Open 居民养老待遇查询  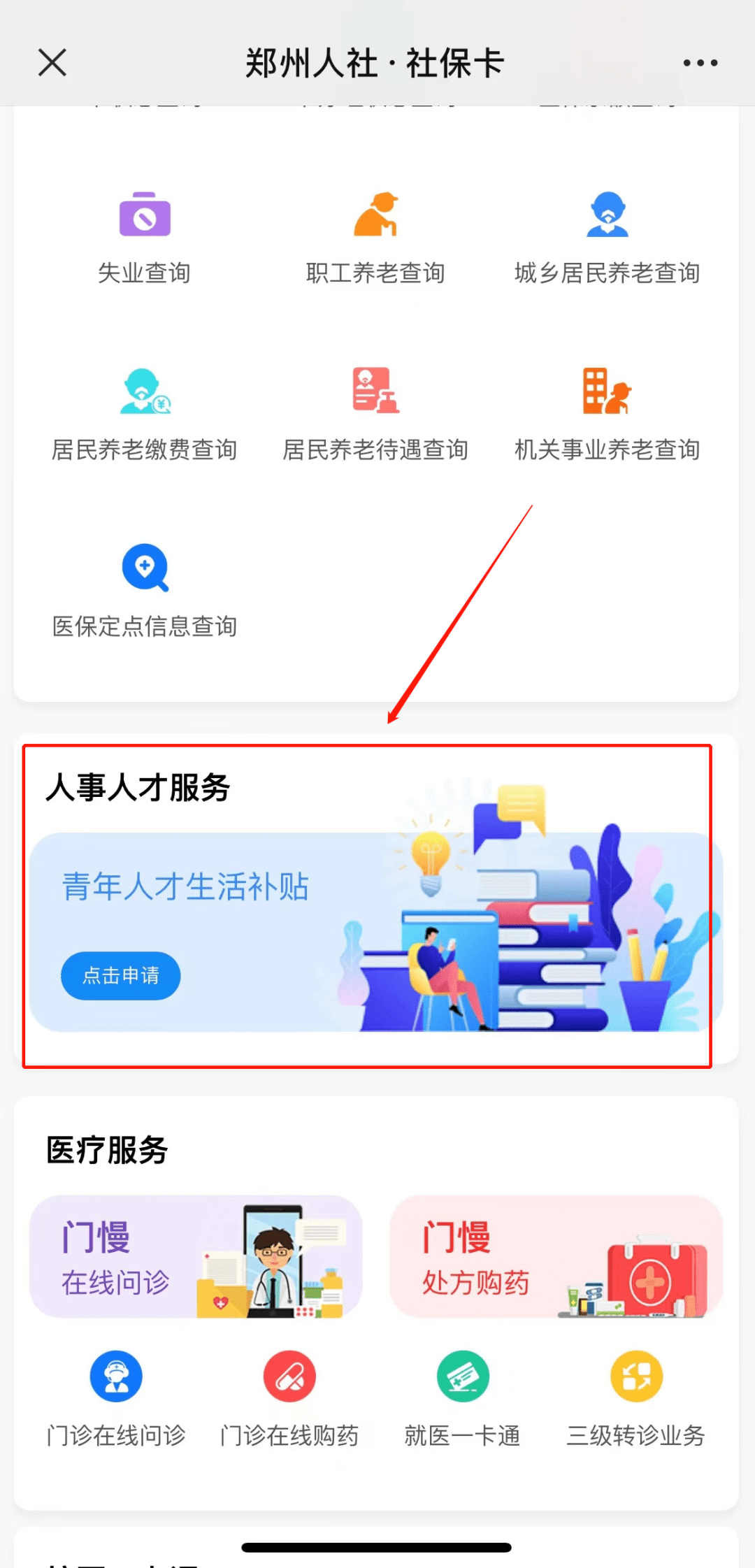pyautogui.click(x=375, y=415)
